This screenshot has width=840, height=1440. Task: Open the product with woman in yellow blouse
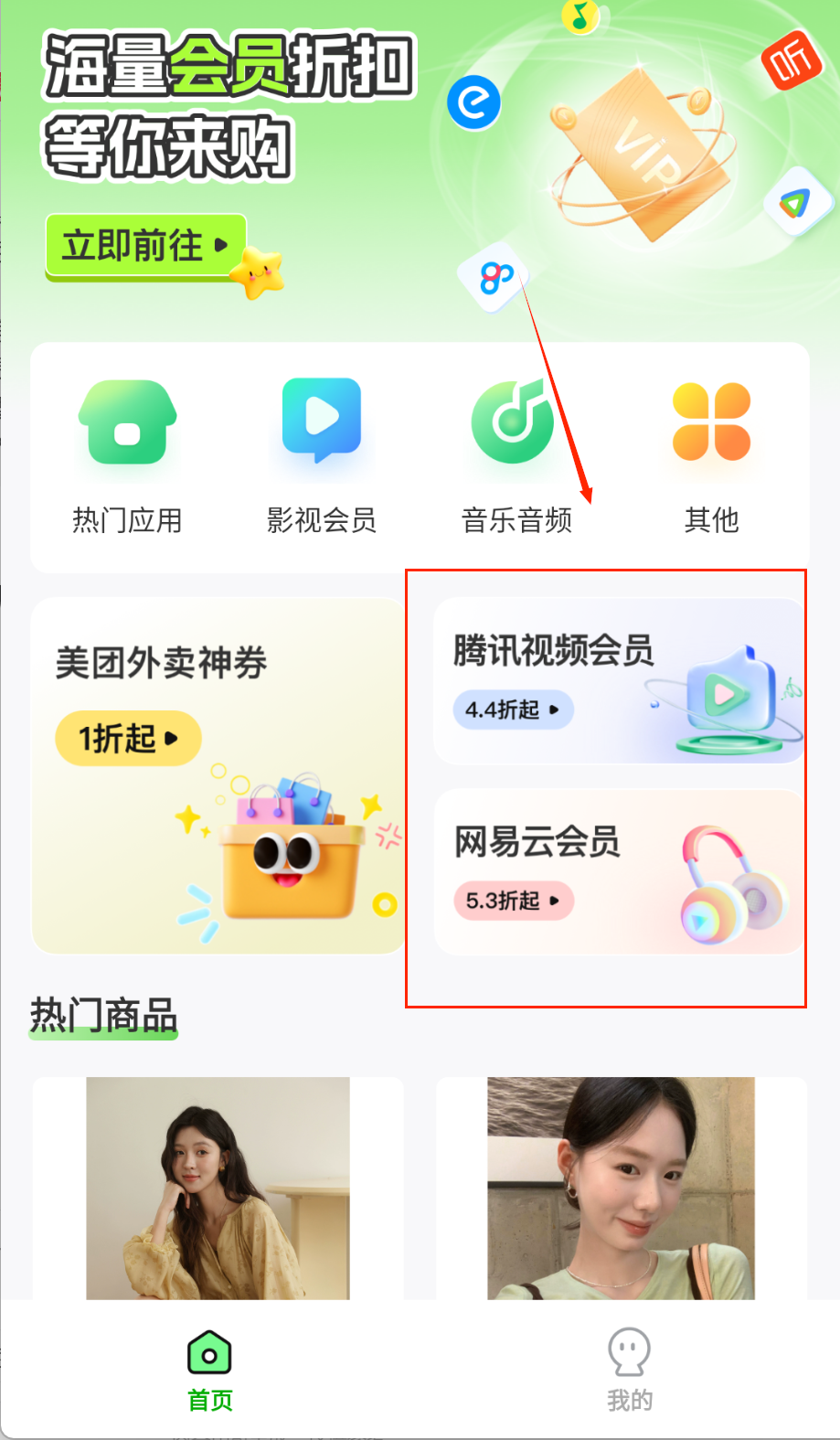218,1188
